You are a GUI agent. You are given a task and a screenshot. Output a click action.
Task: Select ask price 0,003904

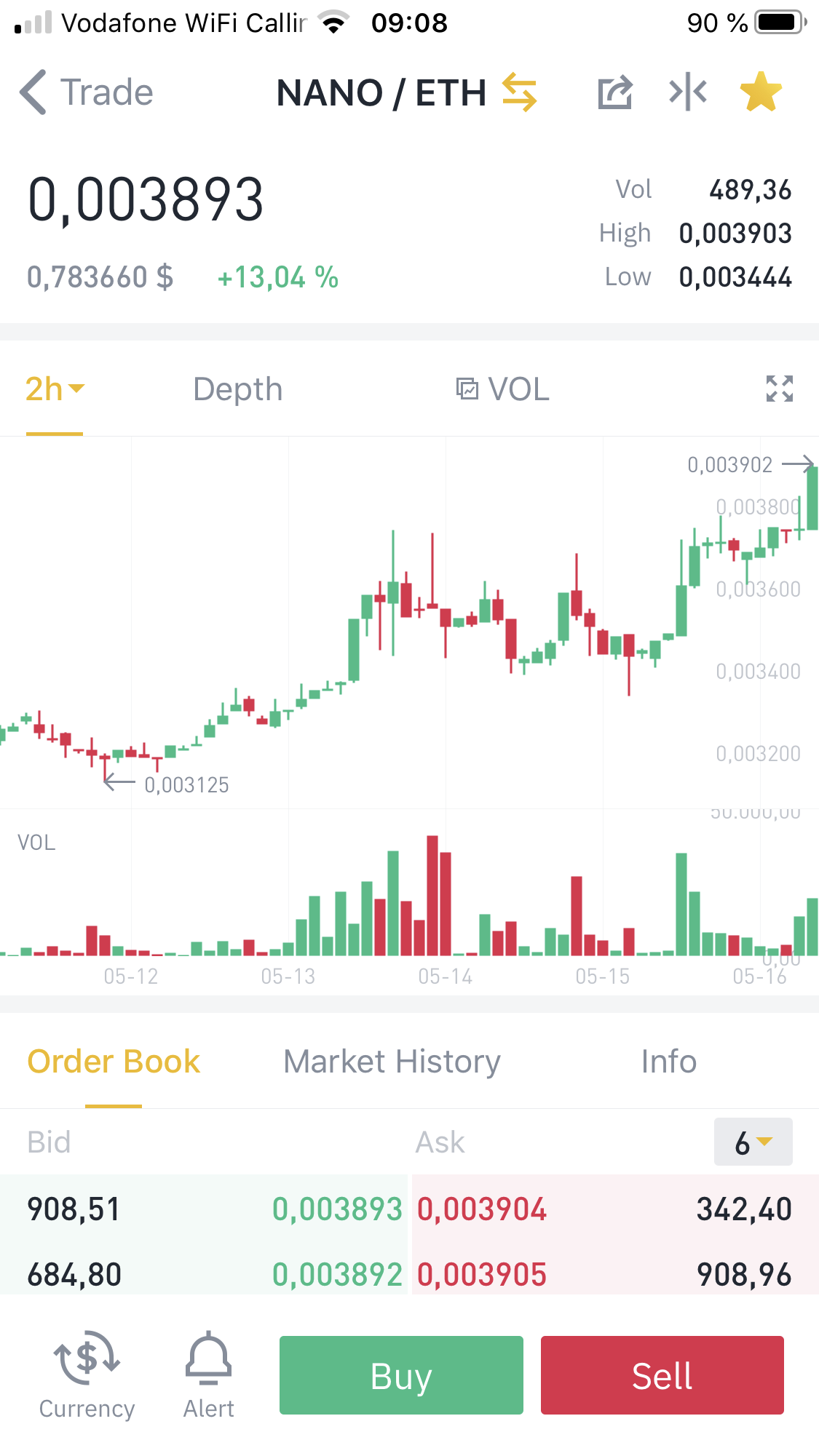click(482, 1209)
